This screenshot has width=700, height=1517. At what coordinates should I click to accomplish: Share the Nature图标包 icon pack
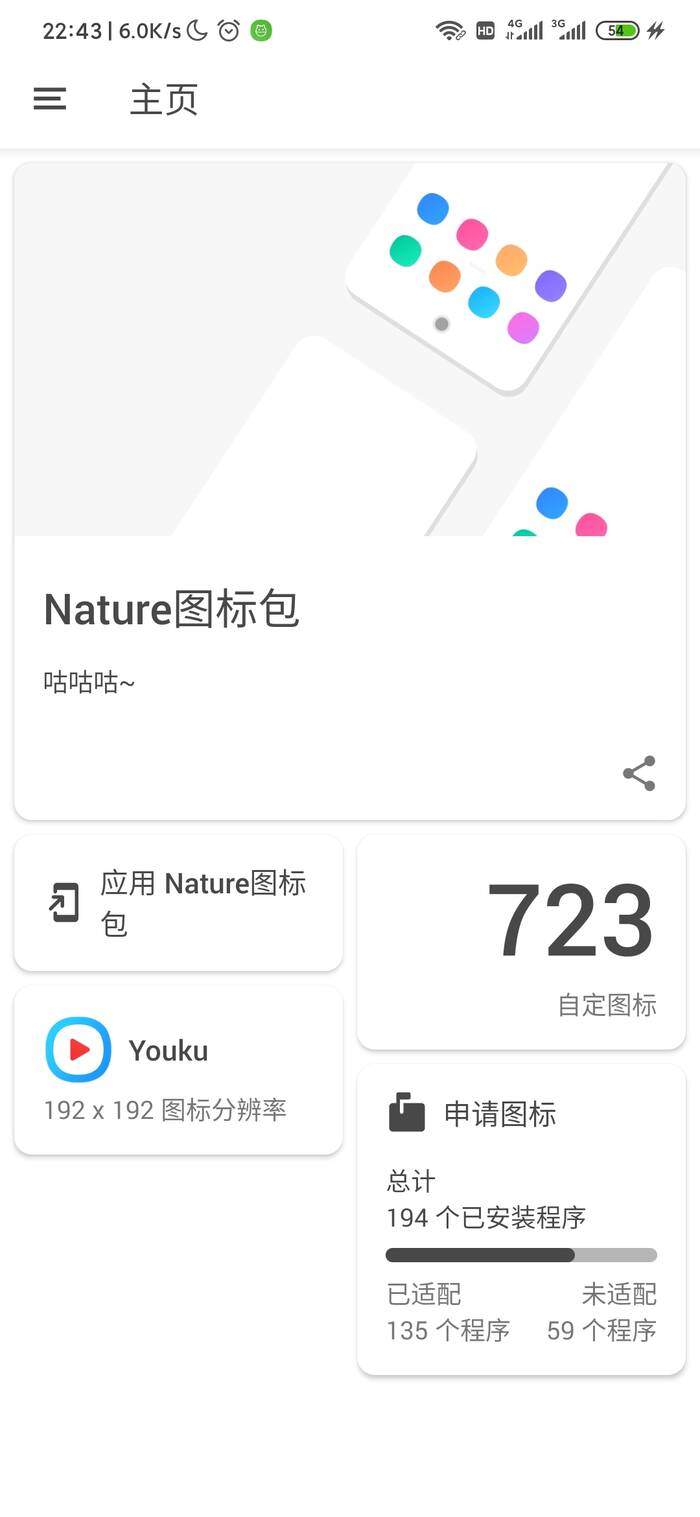[639, 773]
